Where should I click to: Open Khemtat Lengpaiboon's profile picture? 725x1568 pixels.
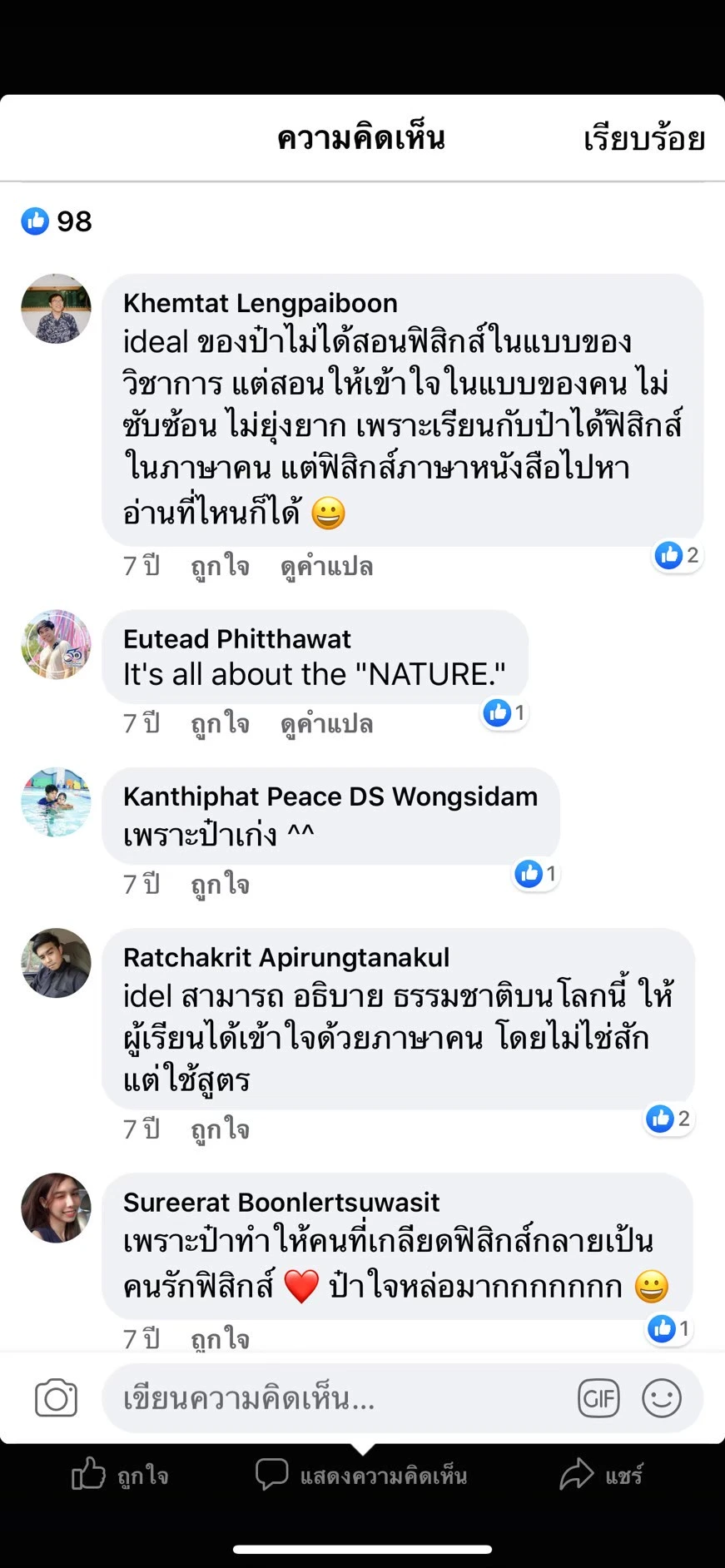(56, 309)
